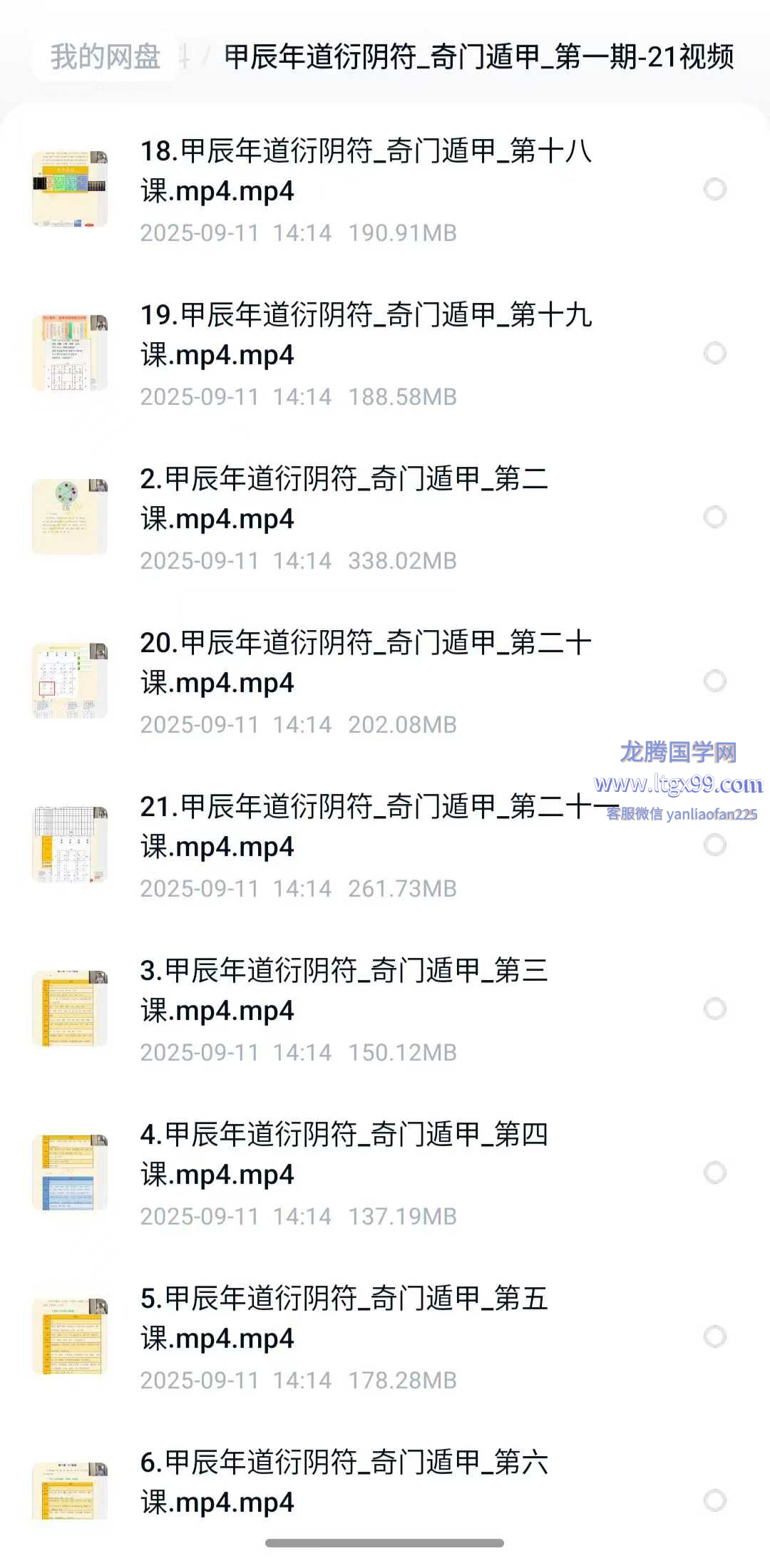770x1568 pixels.
Task: Open the 第四课 video file
Action: tap(344, 1155)
